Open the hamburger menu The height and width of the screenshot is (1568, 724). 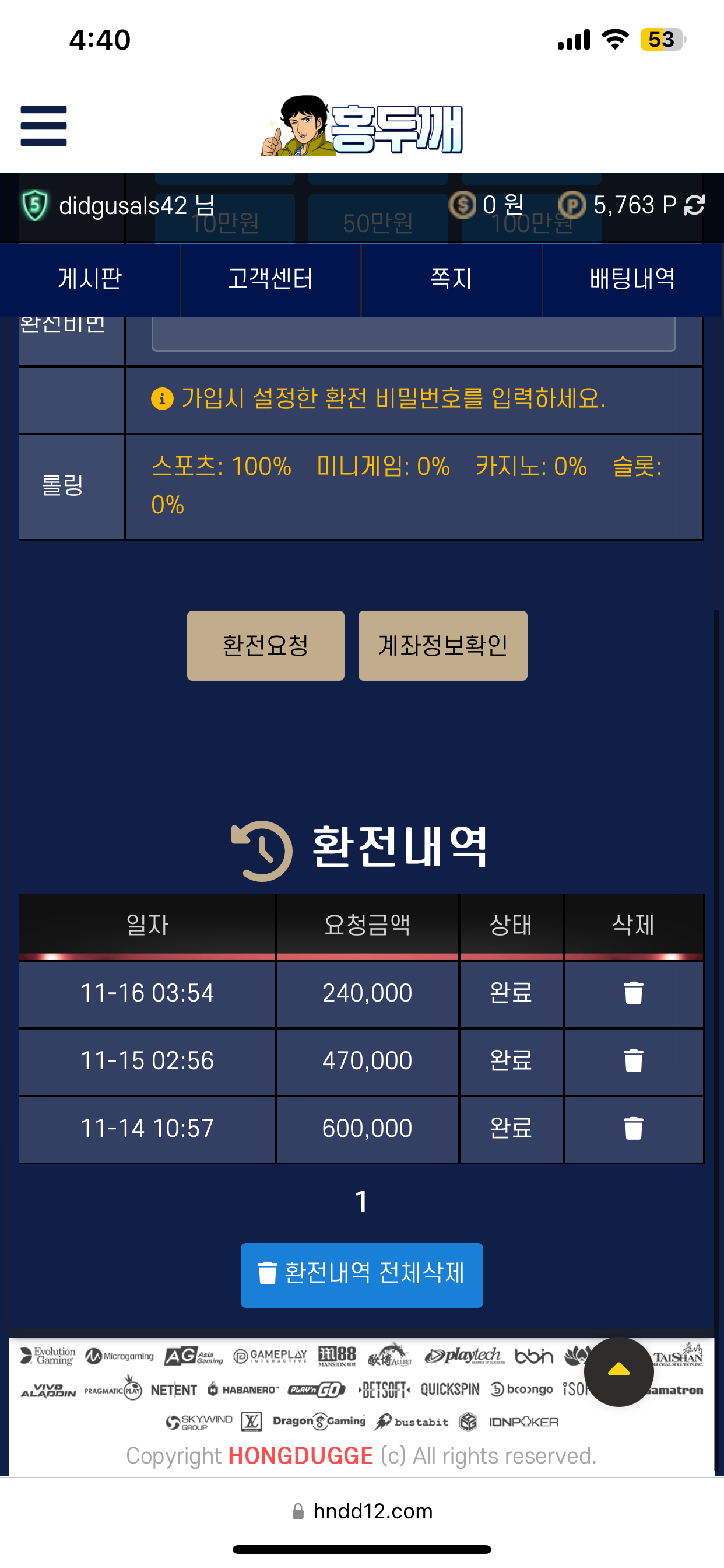43,126
